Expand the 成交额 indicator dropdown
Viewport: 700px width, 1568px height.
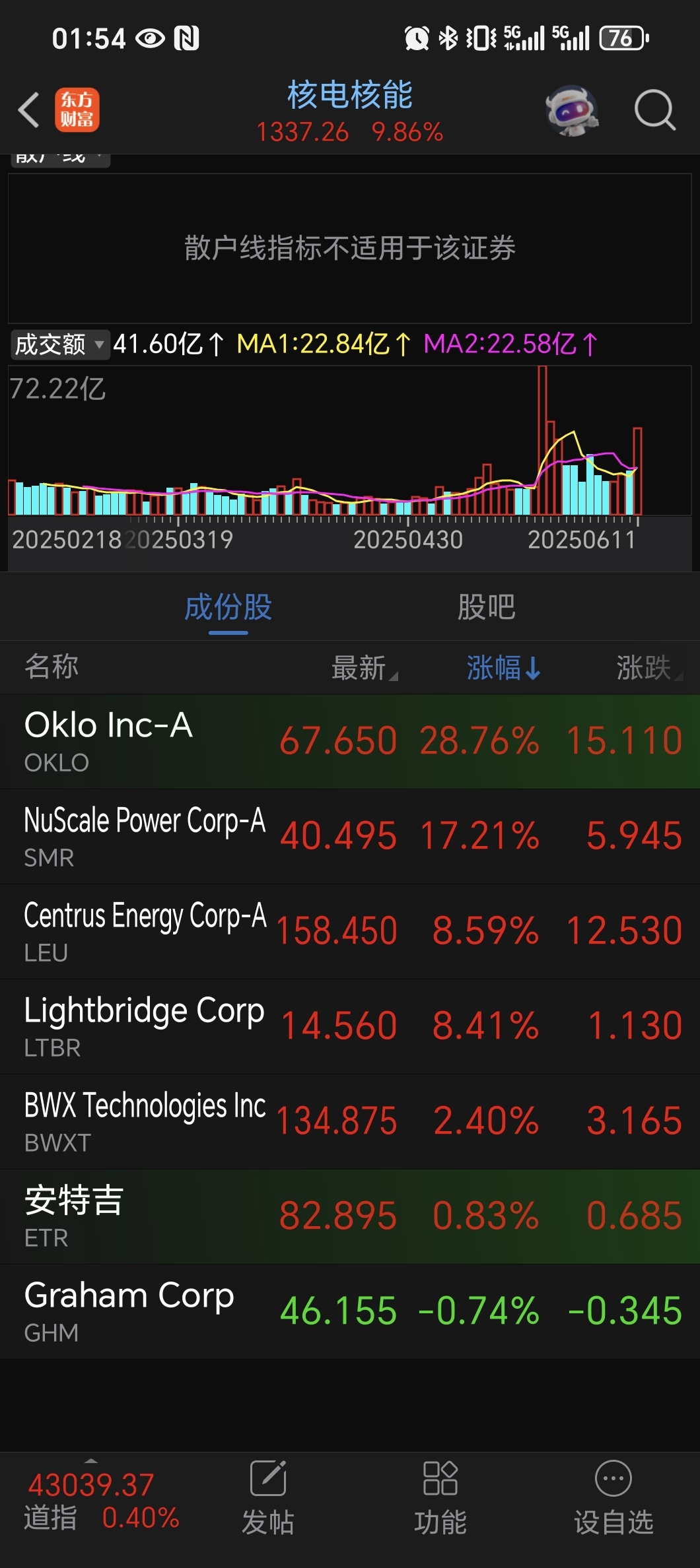pos(59,344)
